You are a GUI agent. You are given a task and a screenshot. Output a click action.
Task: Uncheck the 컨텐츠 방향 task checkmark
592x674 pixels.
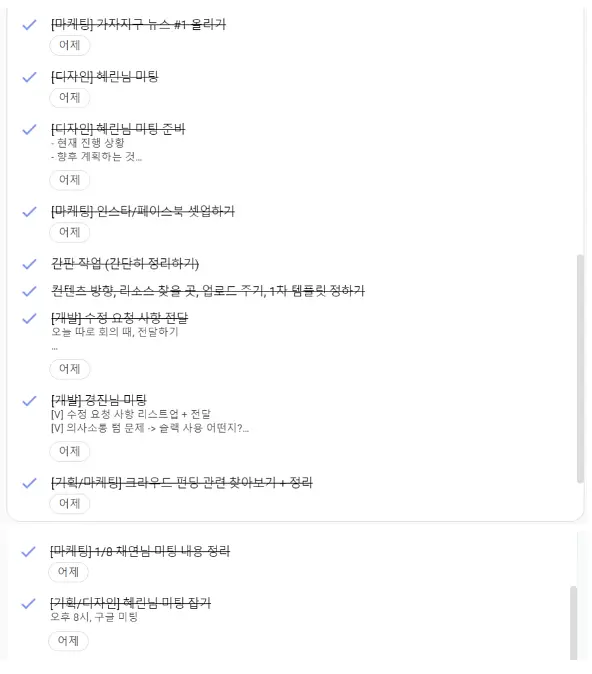pyautogui.click(x=29, y=291)
